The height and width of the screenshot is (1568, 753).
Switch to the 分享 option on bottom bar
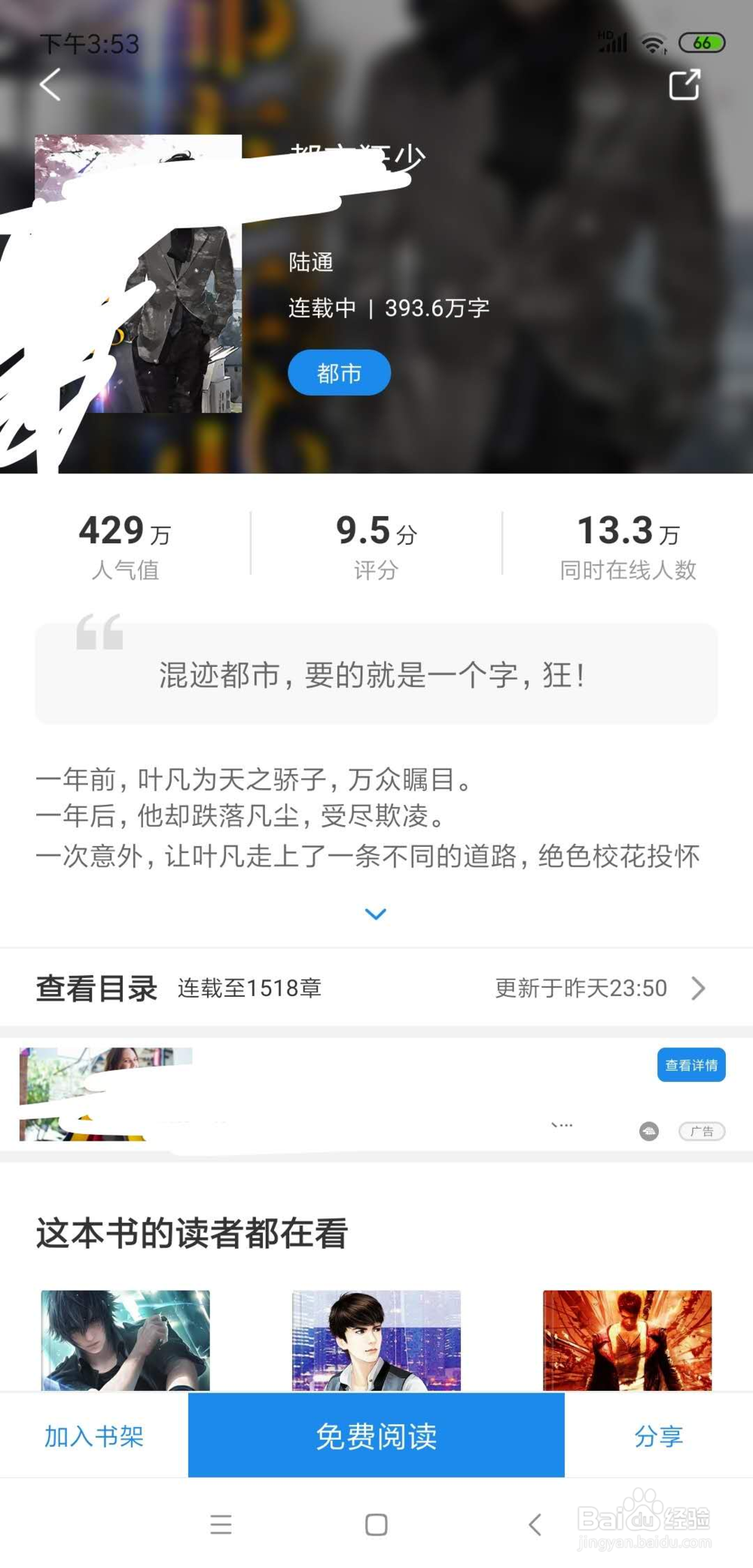click(659, 1435)
